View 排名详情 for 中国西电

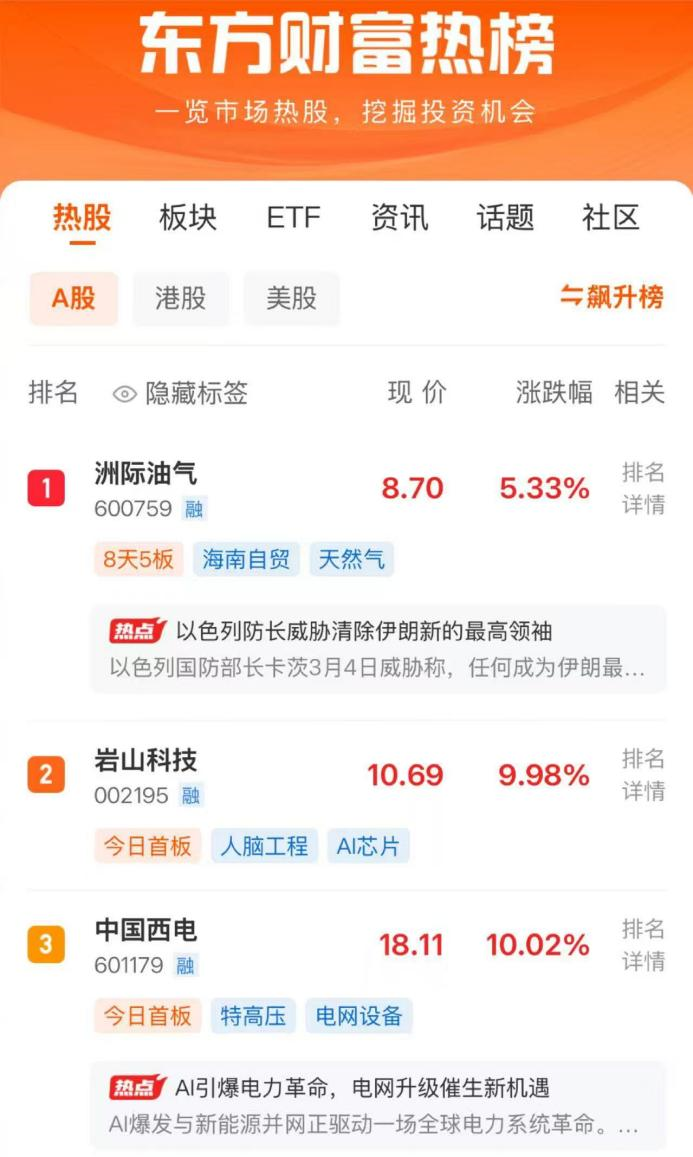tap(643, 945)
